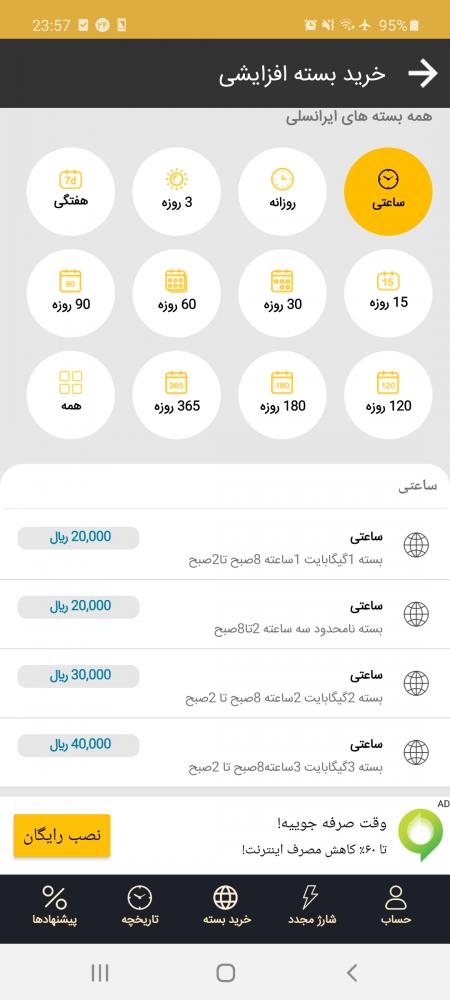Show 30 روزه packages
Viewport: 450px width, 1000px height.
click(282, 293)
